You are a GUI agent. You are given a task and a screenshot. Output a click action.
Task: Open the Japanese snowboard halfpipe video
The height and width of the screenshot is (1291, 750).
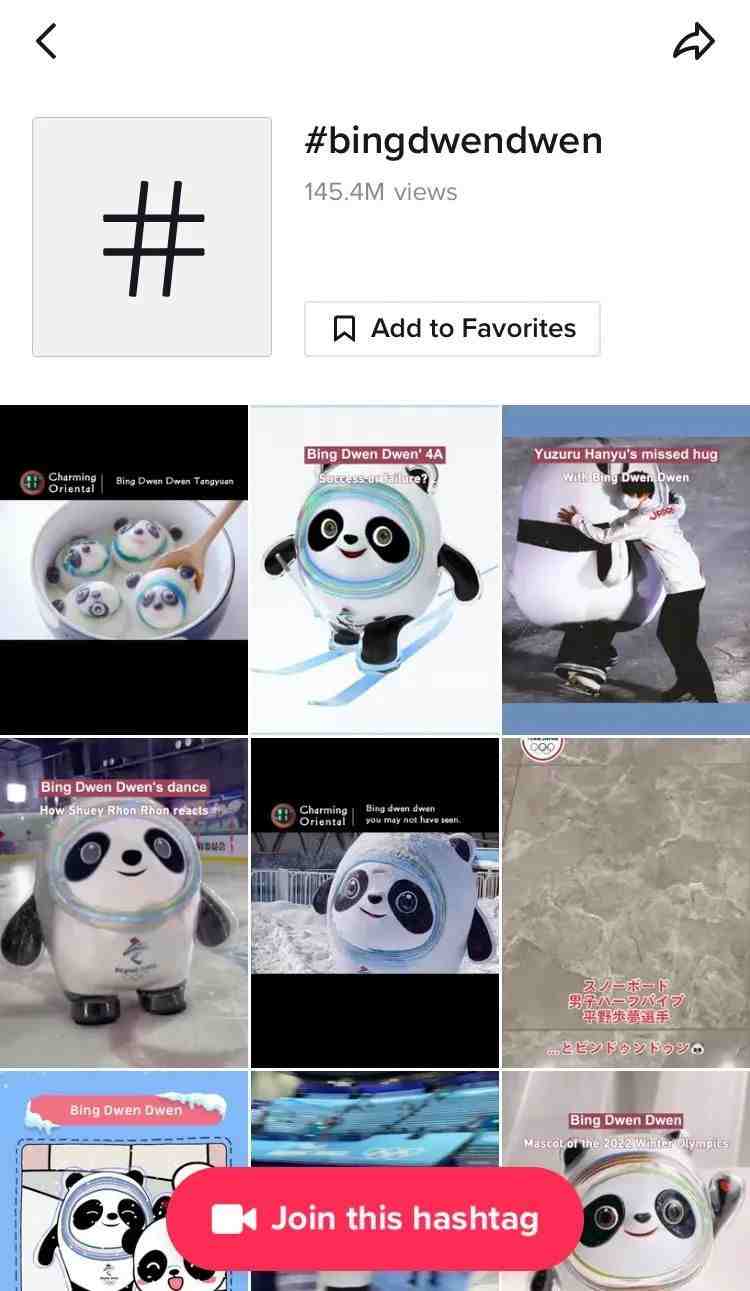coord(626,902)
